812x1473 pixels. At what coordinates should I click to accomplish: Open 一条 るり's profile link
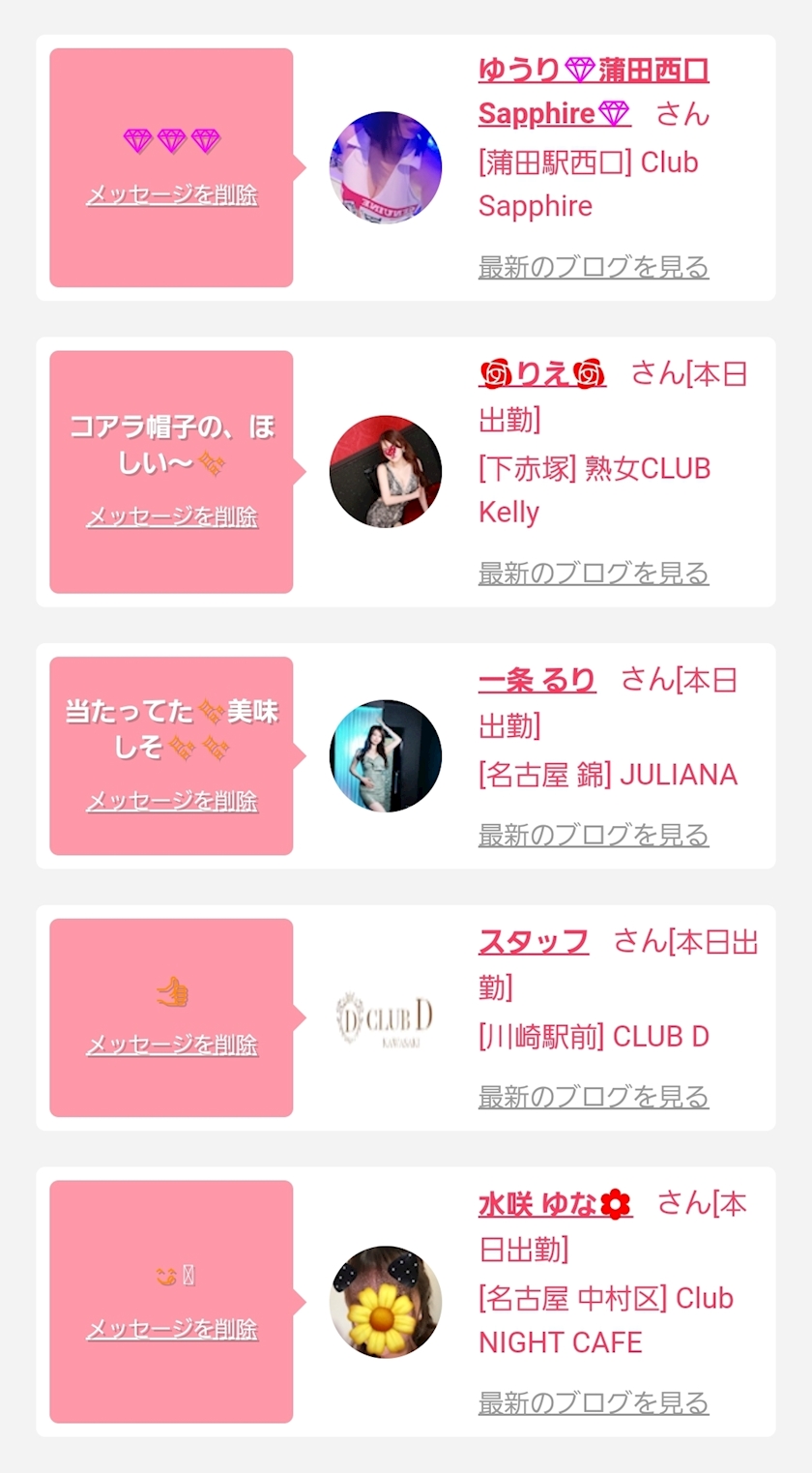tap(536, 680)
